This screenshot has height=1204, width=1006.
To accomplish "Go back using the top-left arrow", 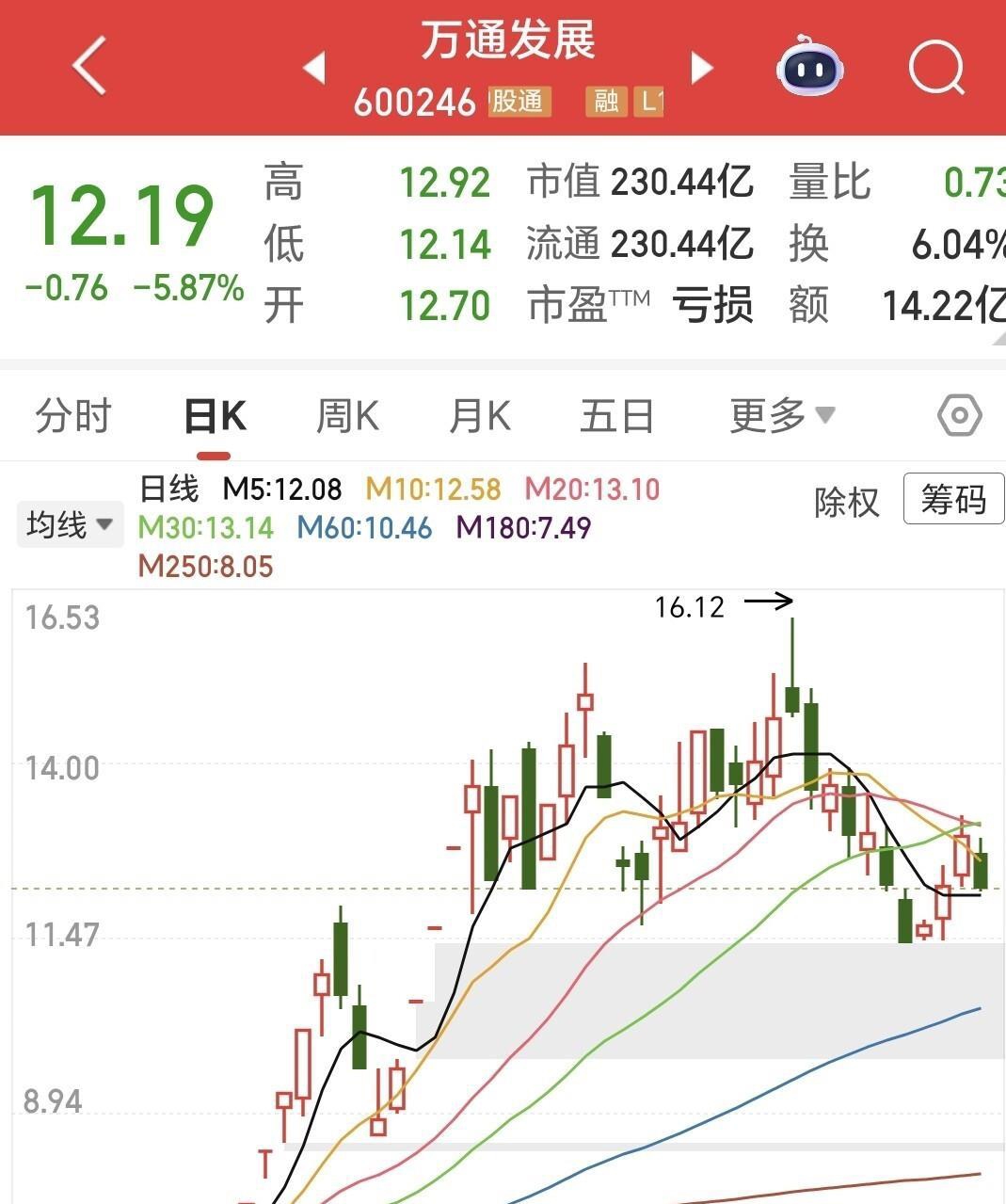I will 89,67.
